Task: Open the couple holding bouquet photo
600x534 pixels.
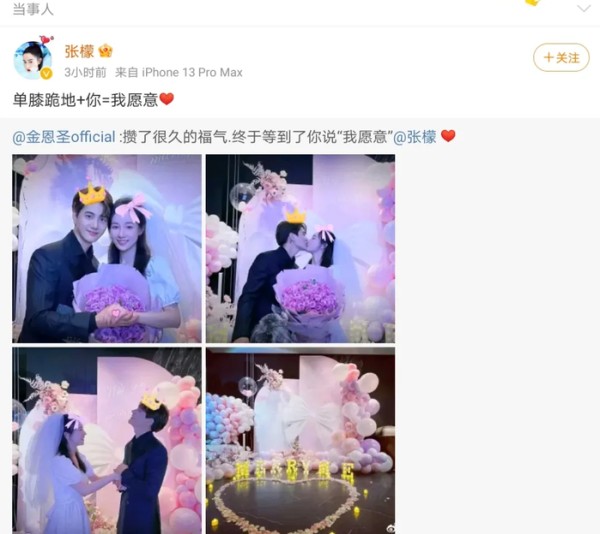Action: click(x=107, y=248)
